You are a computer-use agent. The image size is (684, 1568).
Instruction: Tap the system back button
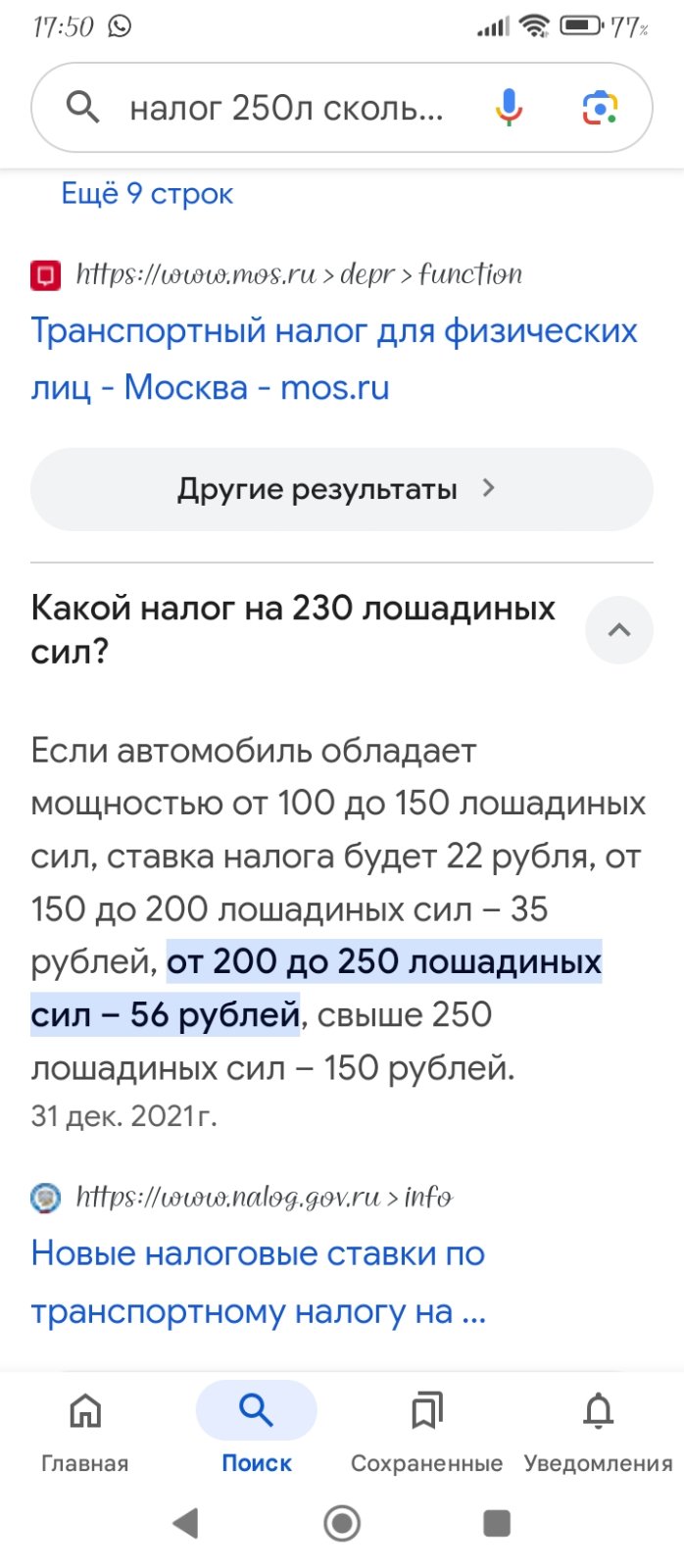[x=185, y=1523]
